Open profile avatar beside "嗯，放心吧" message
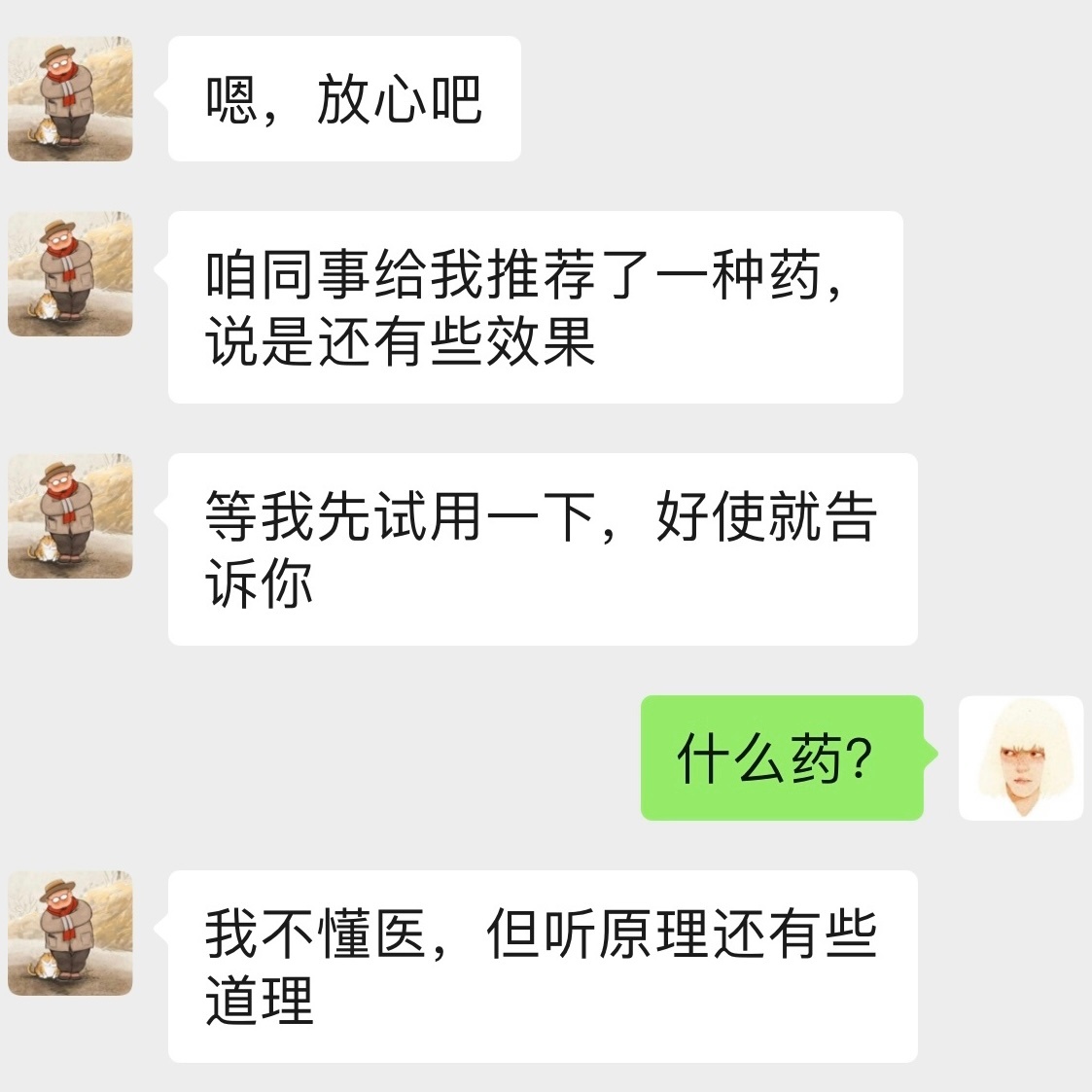 (x=70, y=98)
